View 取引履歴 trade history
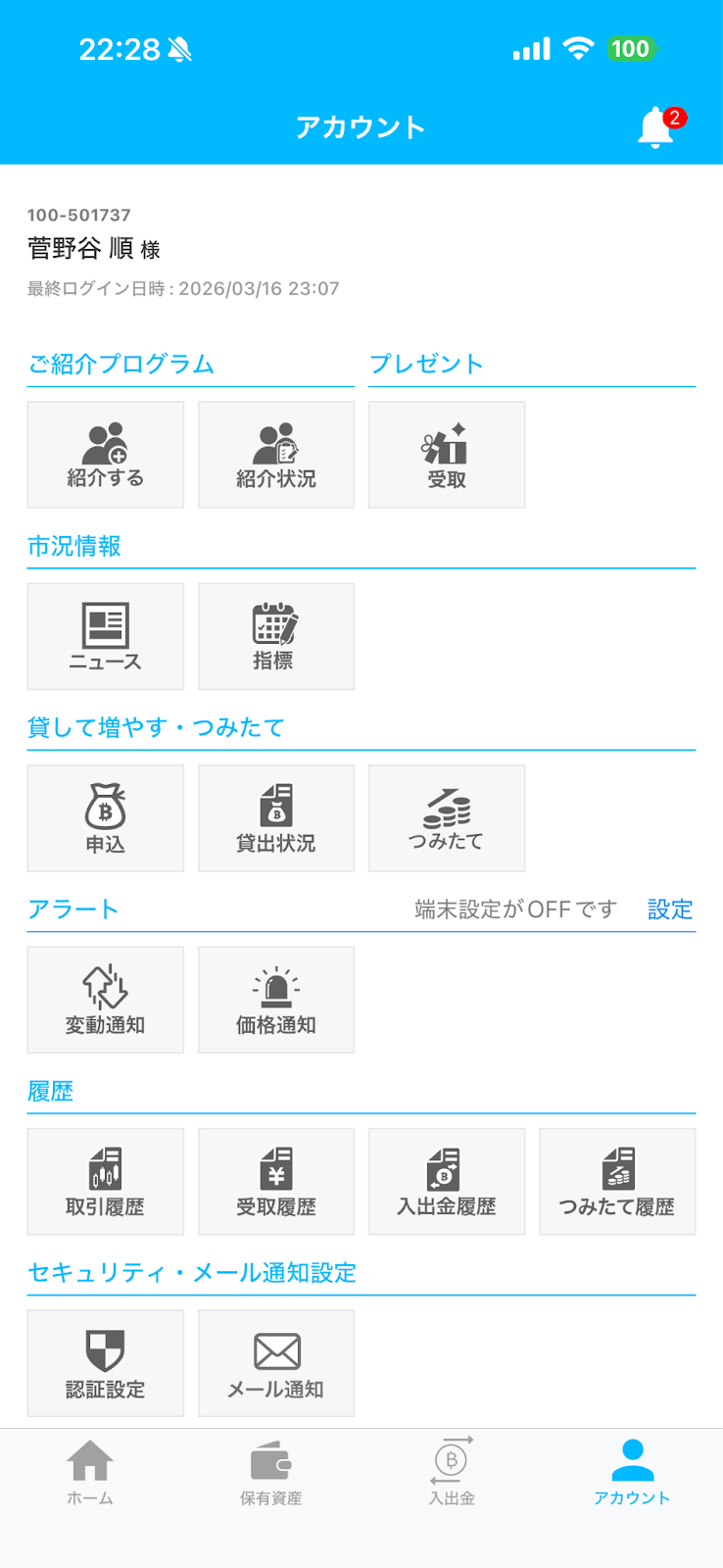Image resolution: width=723 pixels, height=1568 pixels. coord(105,1181)
